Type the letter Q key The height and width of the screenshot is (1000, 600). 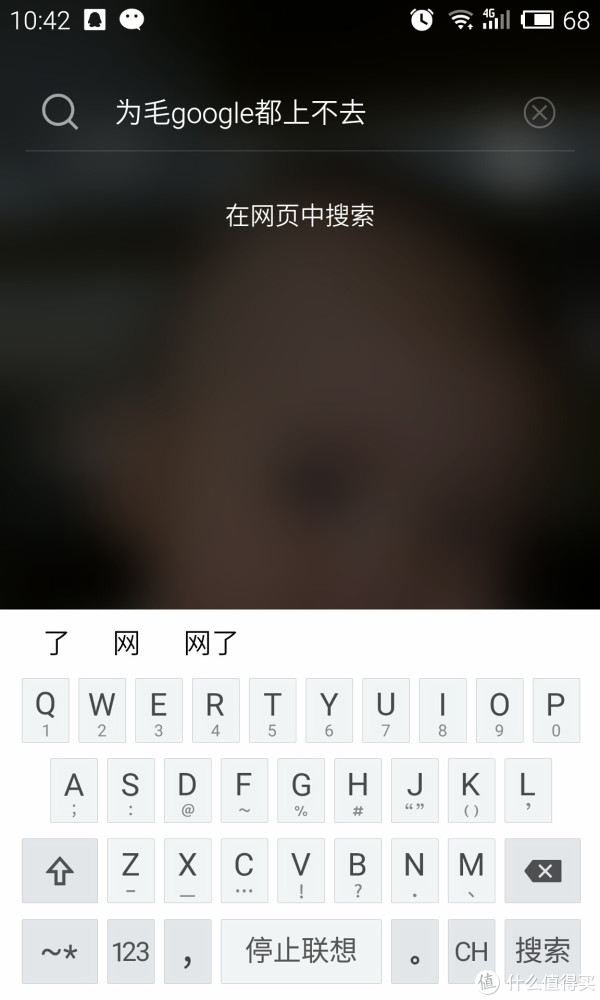tap(46, 711)
